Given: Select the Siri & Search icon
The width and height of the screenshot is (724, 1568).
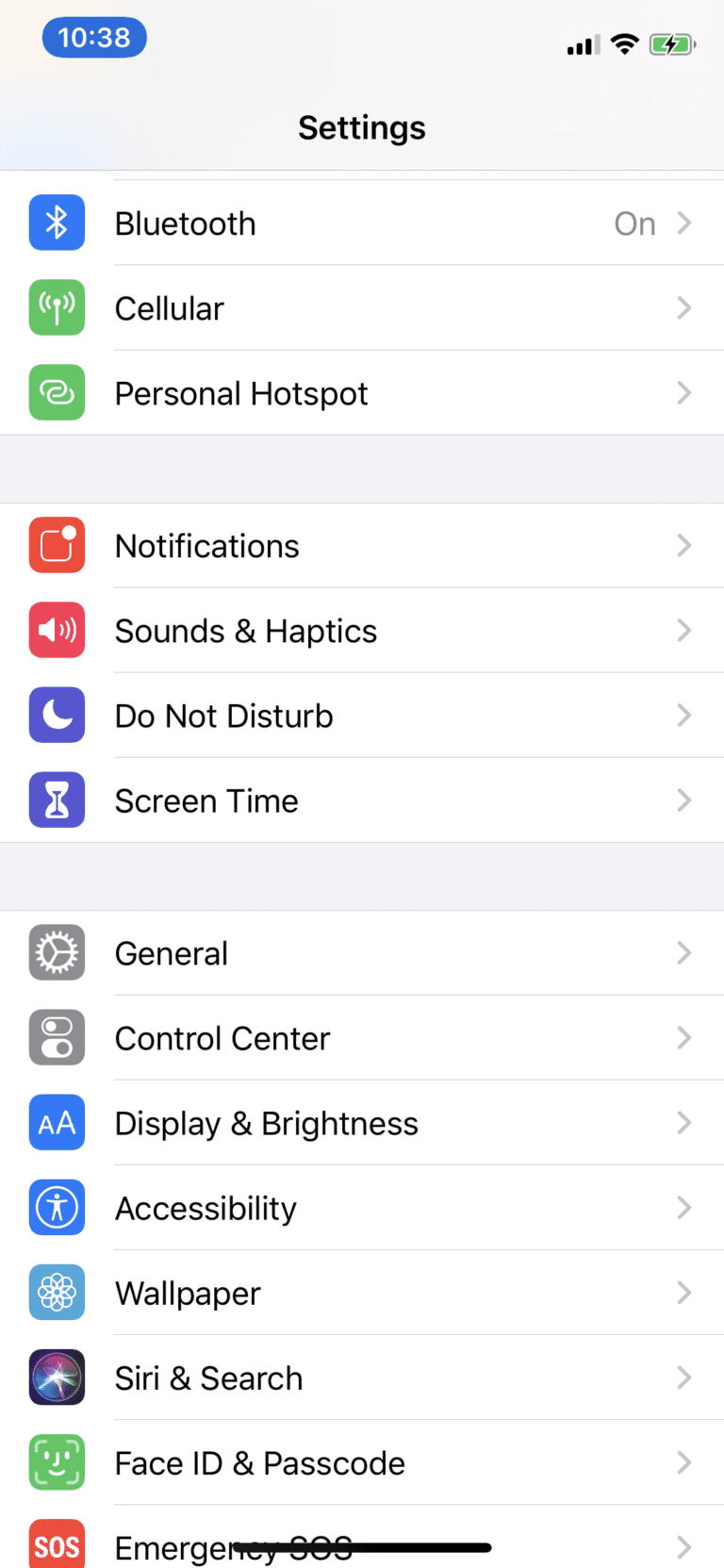Looking at the screenshot, I should pyautogui.click(x=57, y=1378).
